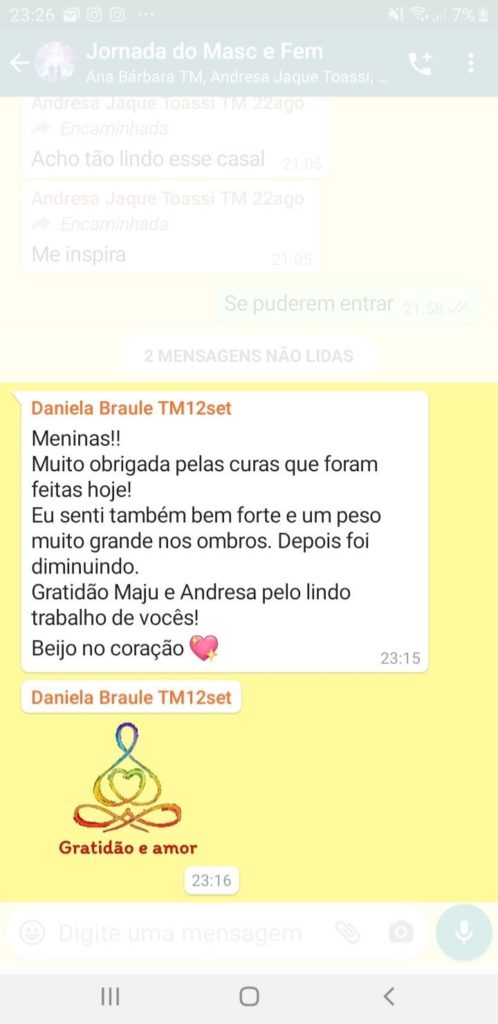Attach a file with the paperclip icon
Image resolution: width=498 pixels, height=1024 pixels.
348,933
